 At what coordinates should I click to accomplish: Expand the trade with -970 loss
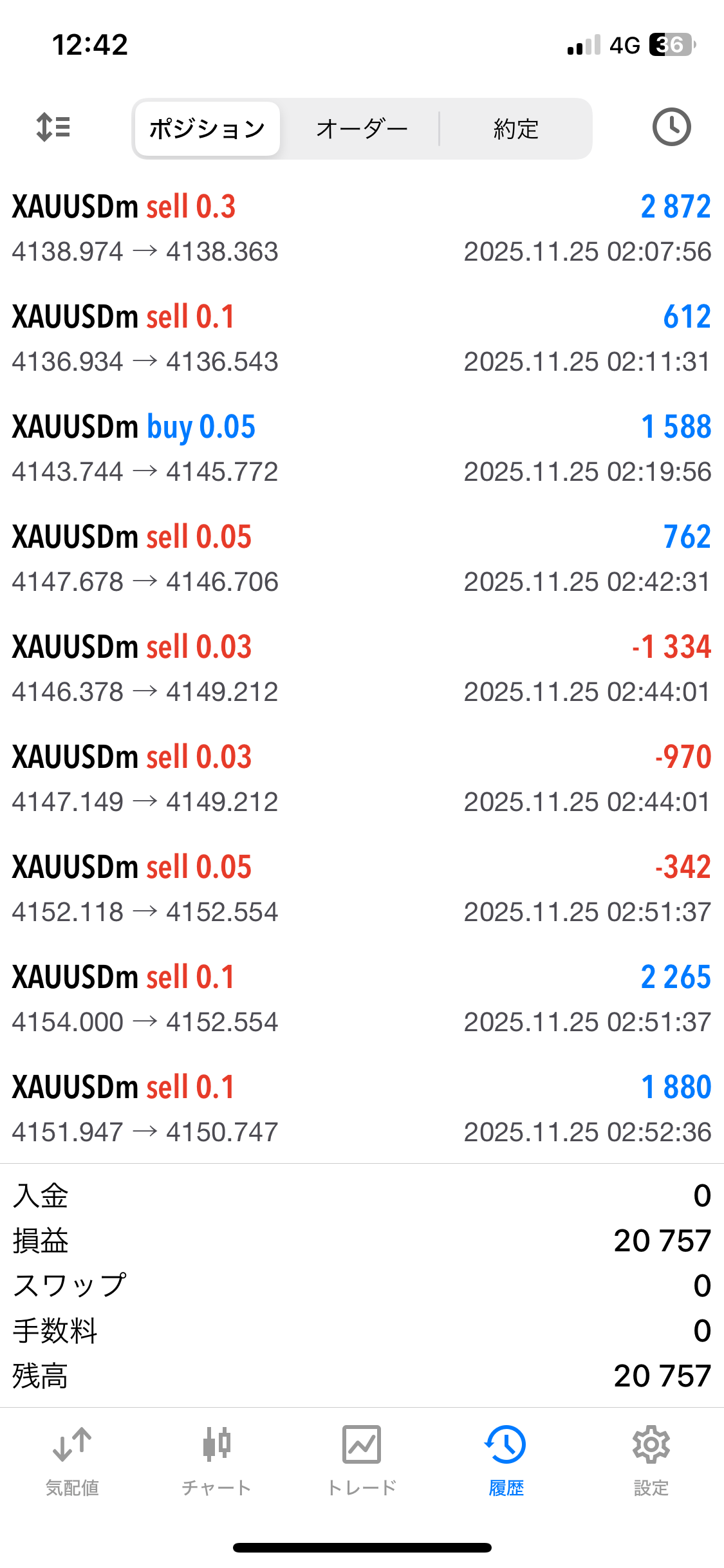click(362, 779)
